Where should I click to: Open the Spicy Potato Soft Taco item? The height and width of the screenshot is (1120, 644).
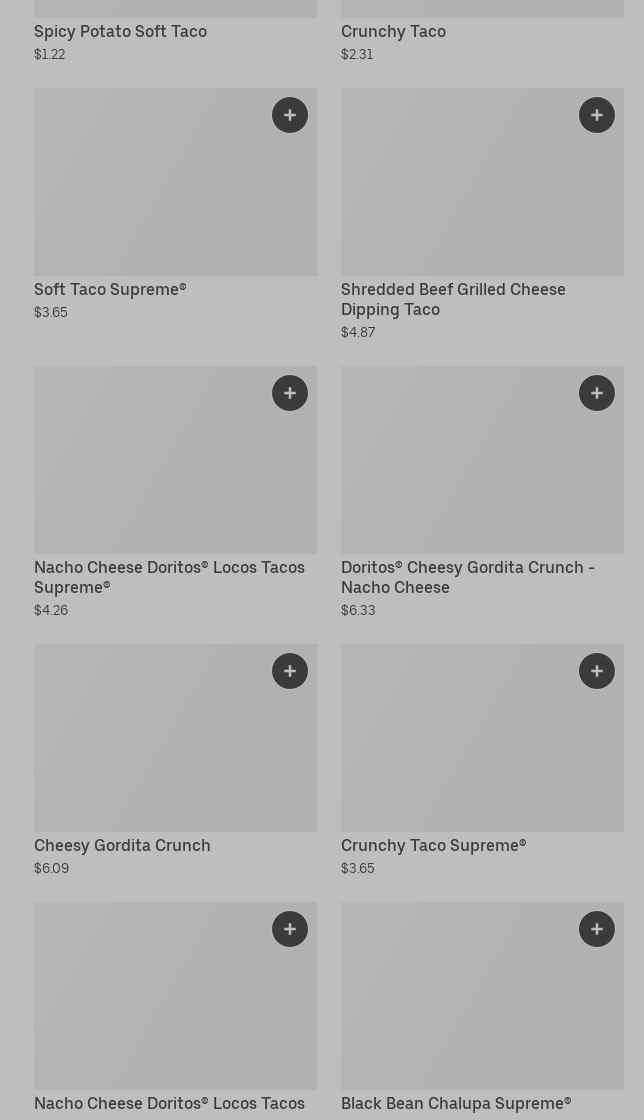click(x=120, y=32)
